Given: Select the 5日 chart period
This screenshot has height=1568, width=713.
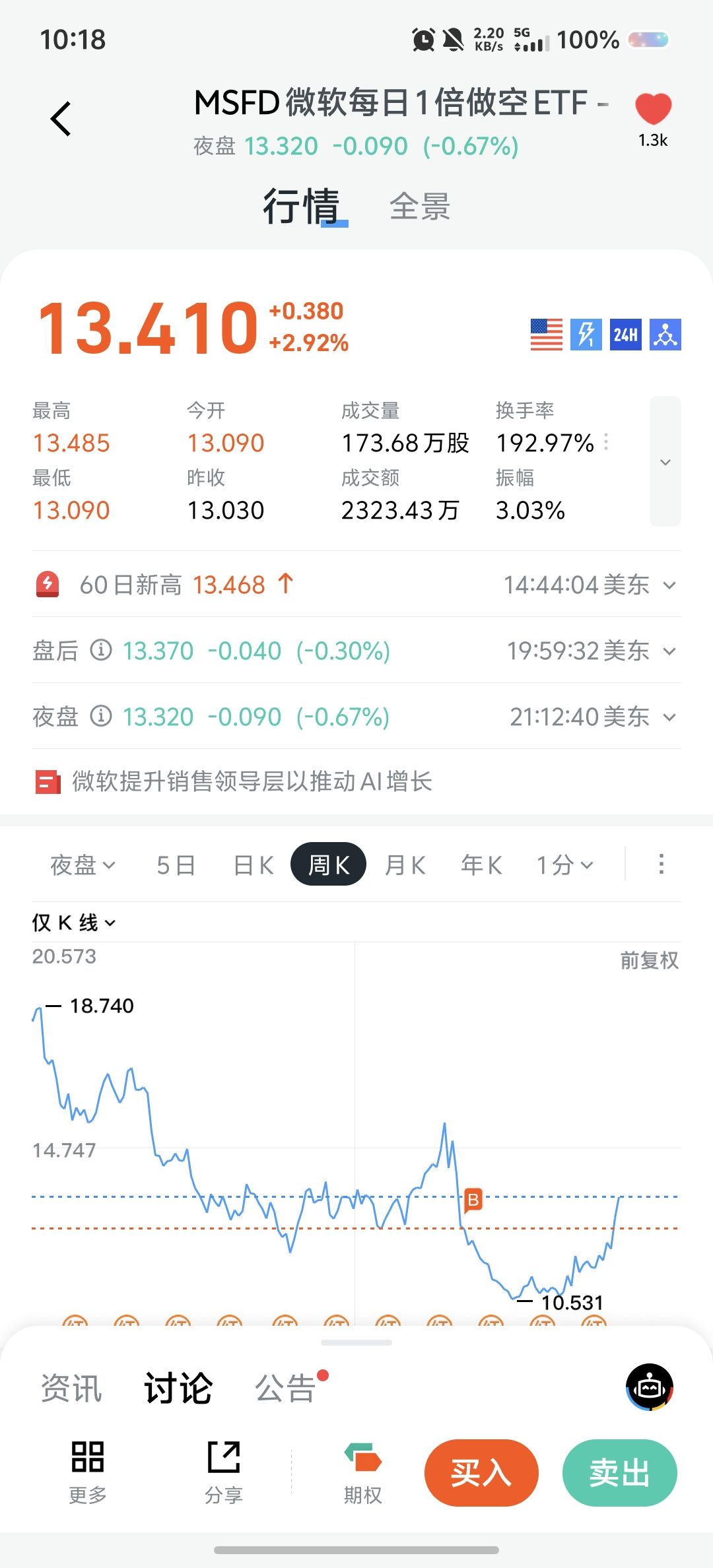Looking at the screenshot, I should (176, 865).
